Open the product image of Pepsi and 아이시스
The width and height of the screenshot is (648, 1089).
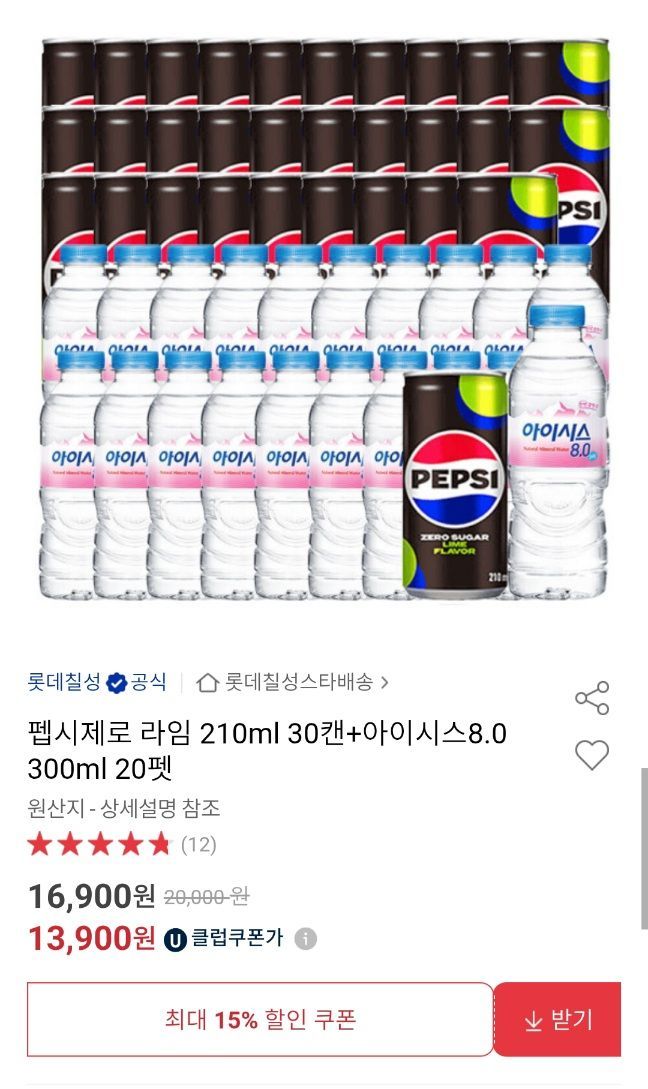324,320
